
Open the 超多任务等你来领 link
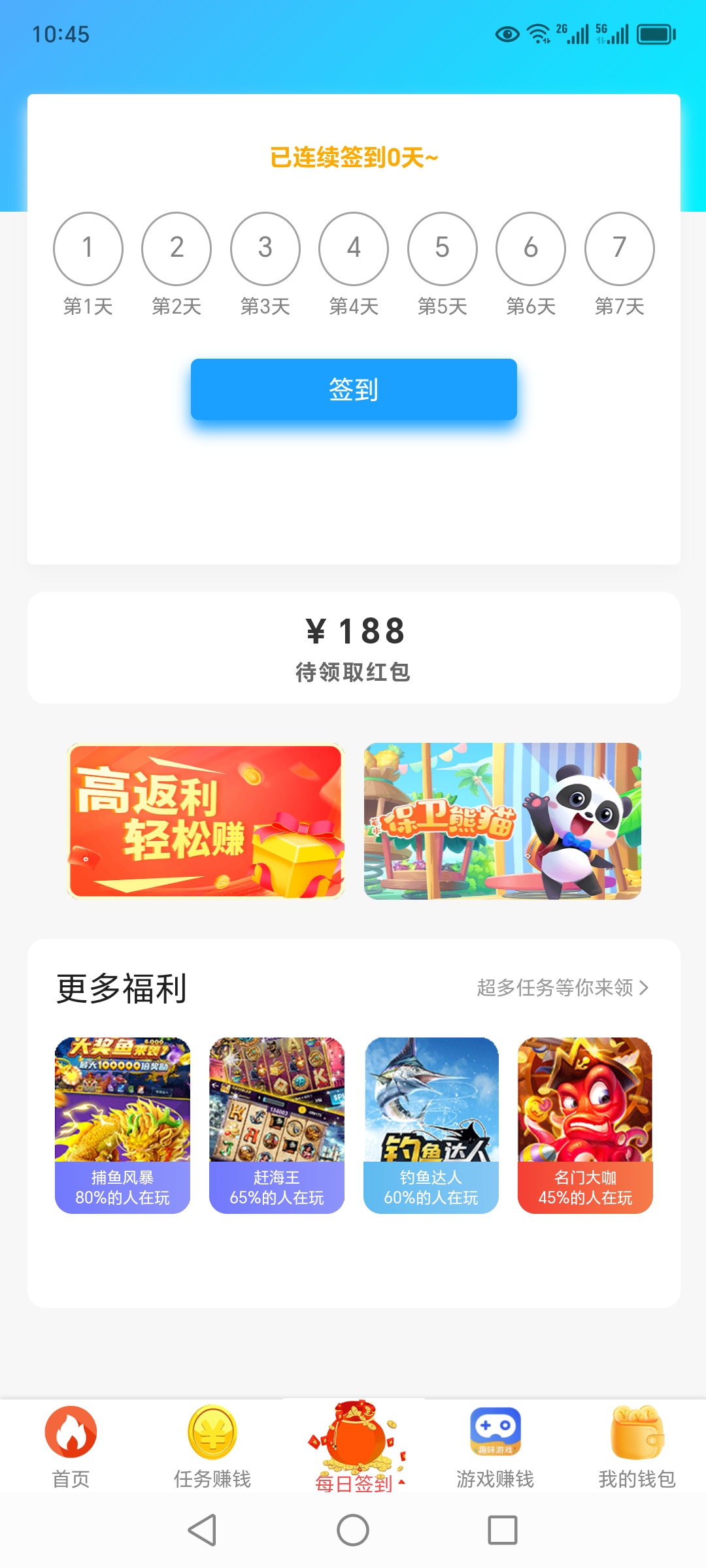(x=562, y=987)
